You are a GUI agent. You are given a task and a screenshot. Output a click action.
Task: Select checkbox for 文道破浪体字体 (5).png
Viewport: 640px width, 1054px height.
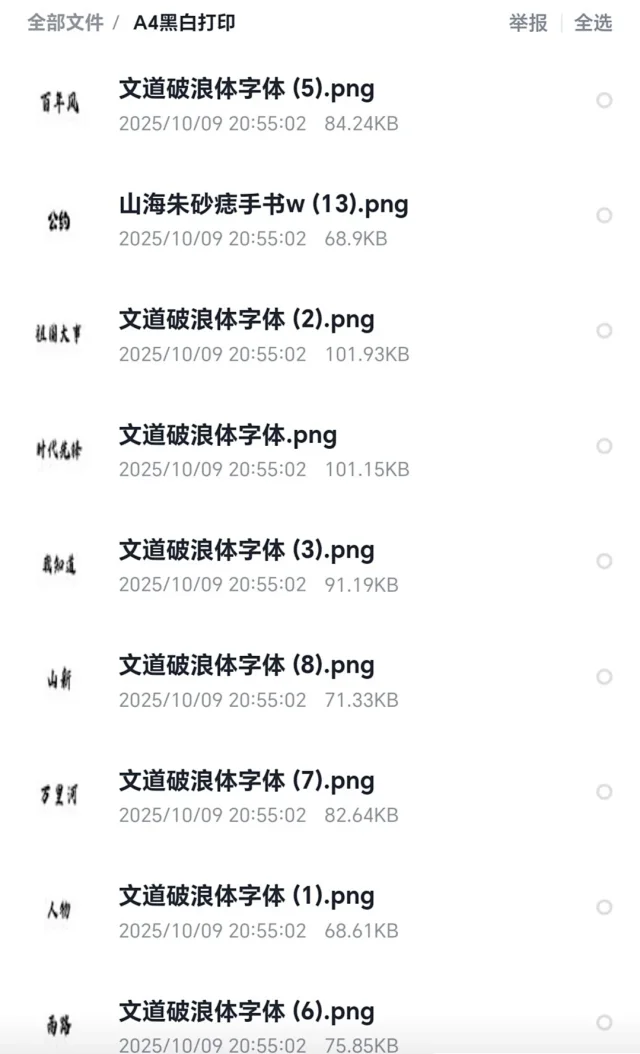(604, 100)
